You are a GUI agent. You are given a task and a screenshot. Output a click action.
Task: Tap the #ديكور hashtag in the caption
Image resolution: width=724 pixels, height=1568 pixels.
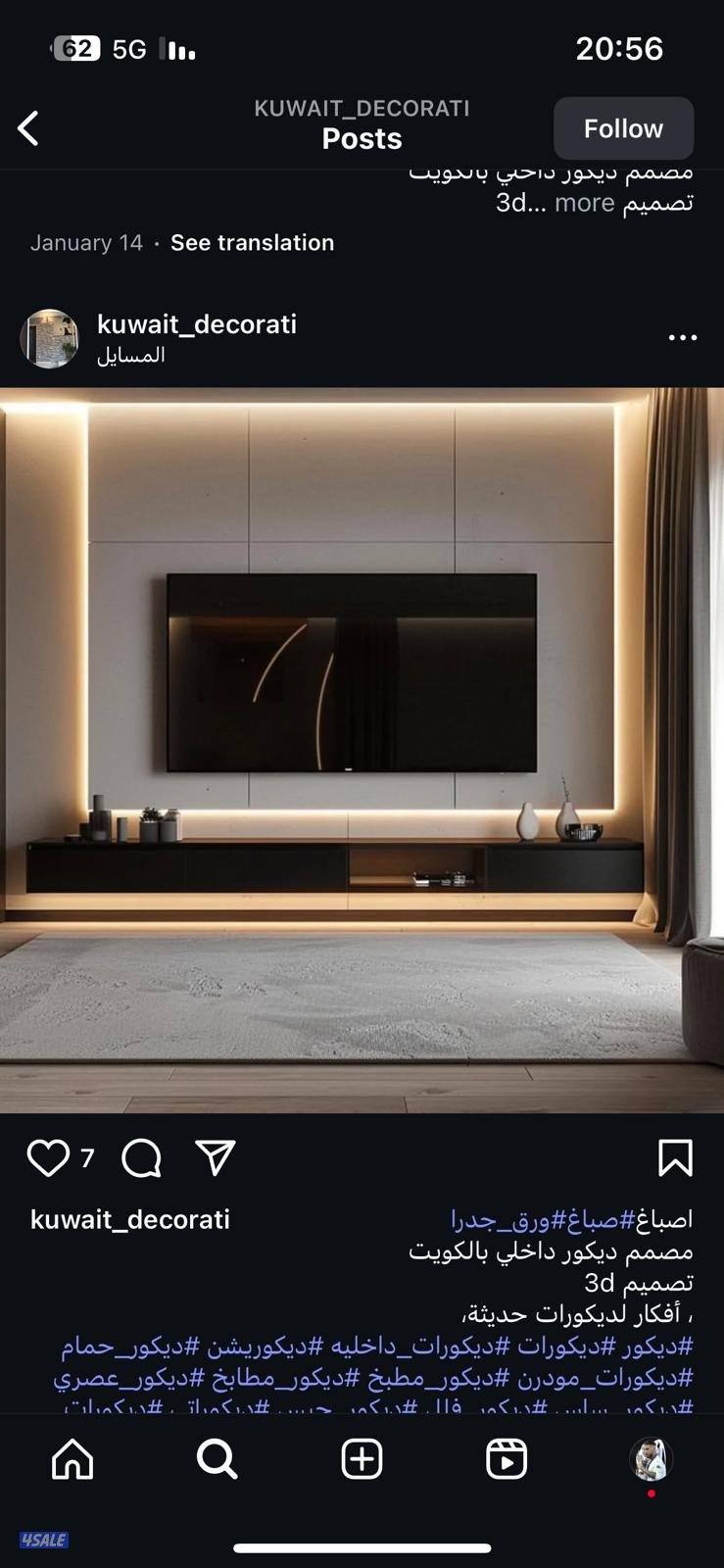[x=658, y=1347]
